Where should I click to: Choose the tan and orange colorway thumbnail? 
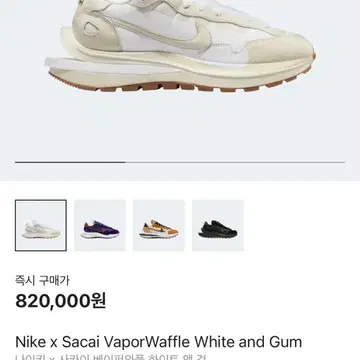pyautogui.click(x=159, y=225)
